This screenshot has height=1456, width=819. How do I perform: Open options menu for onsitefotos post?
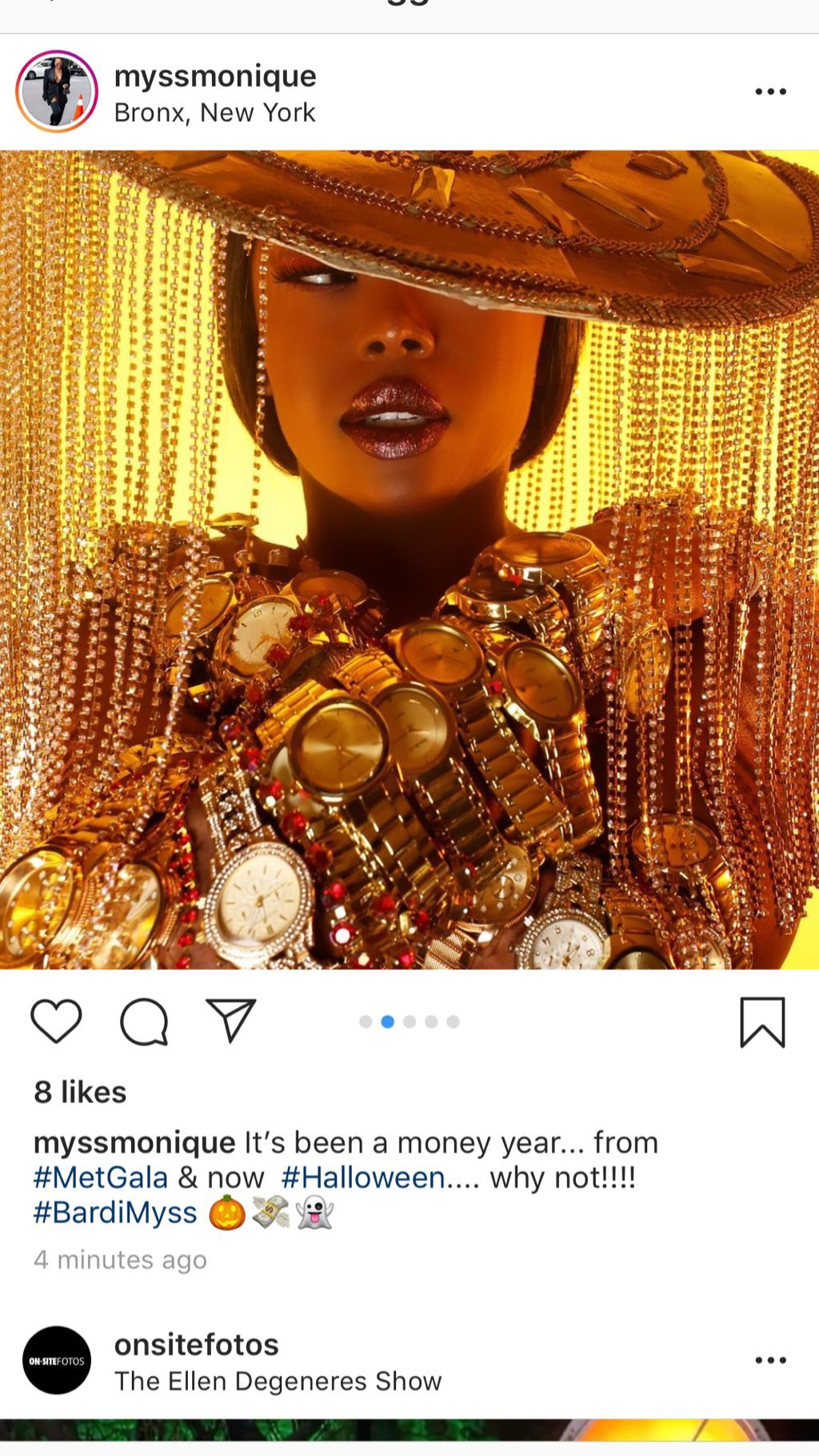pyautogui.click(x=770, y=1360)
